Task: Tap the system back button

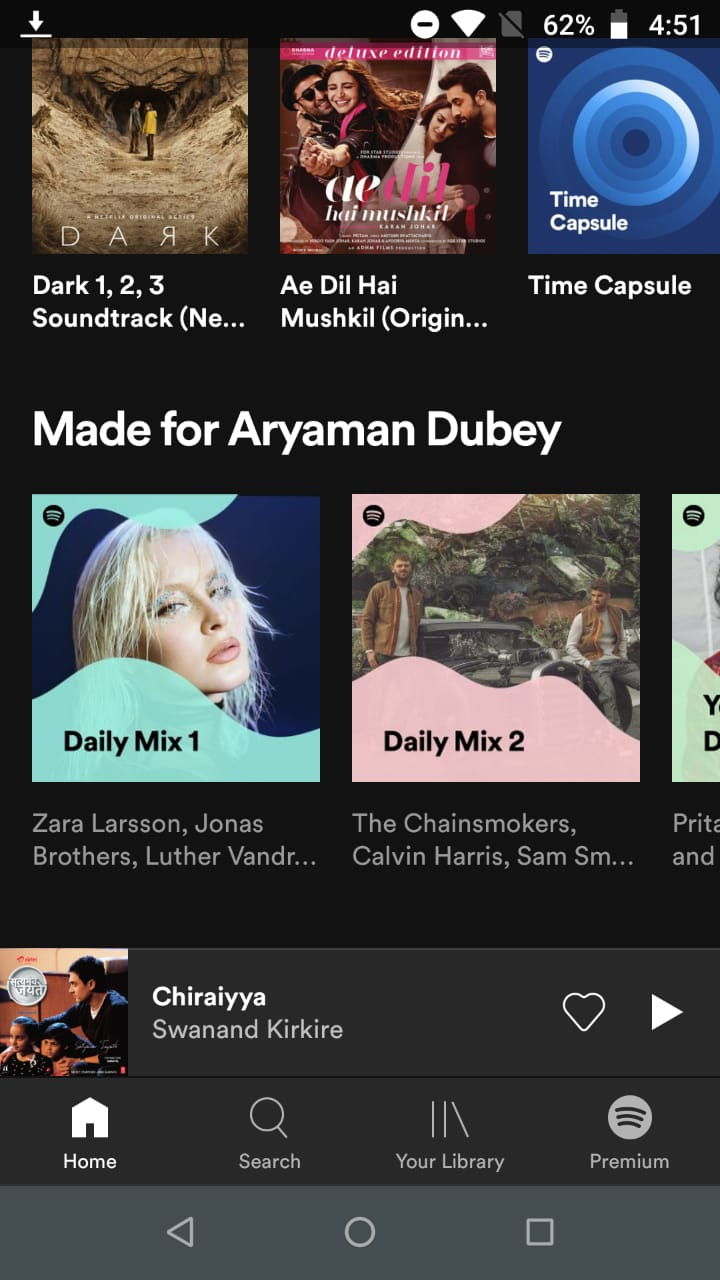Action: pyautogui.click(x=180, y=1232)
